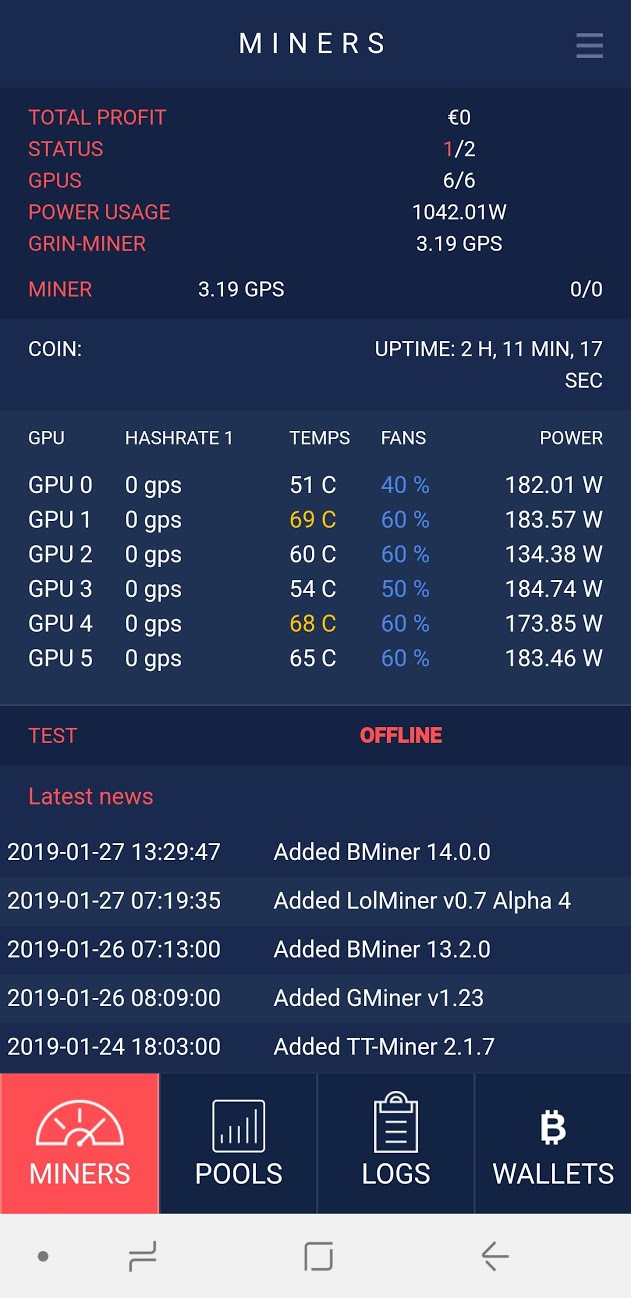Open the Wallets tab
The image size is (631, 1298).
[553, 1144]
